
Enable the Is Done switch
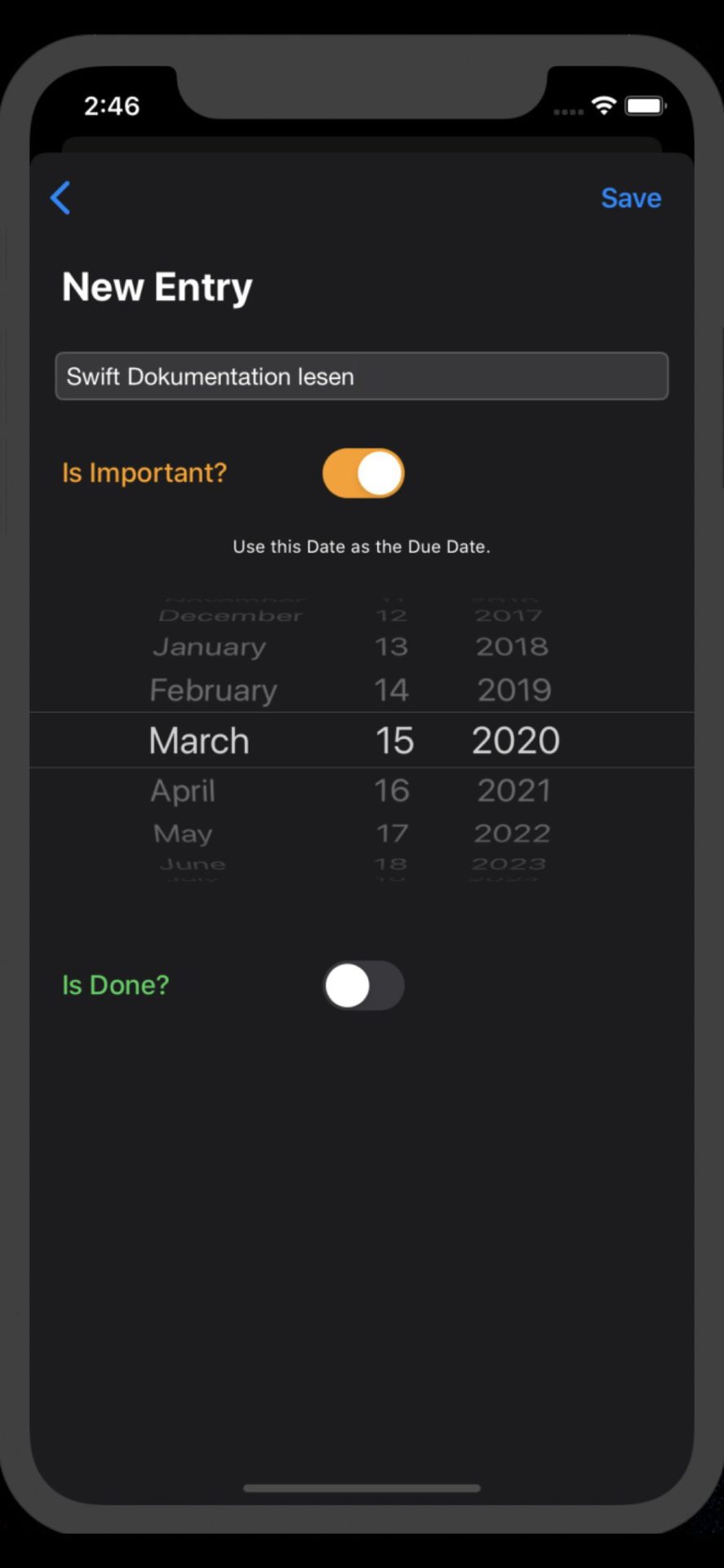click(x=363, y=986)
